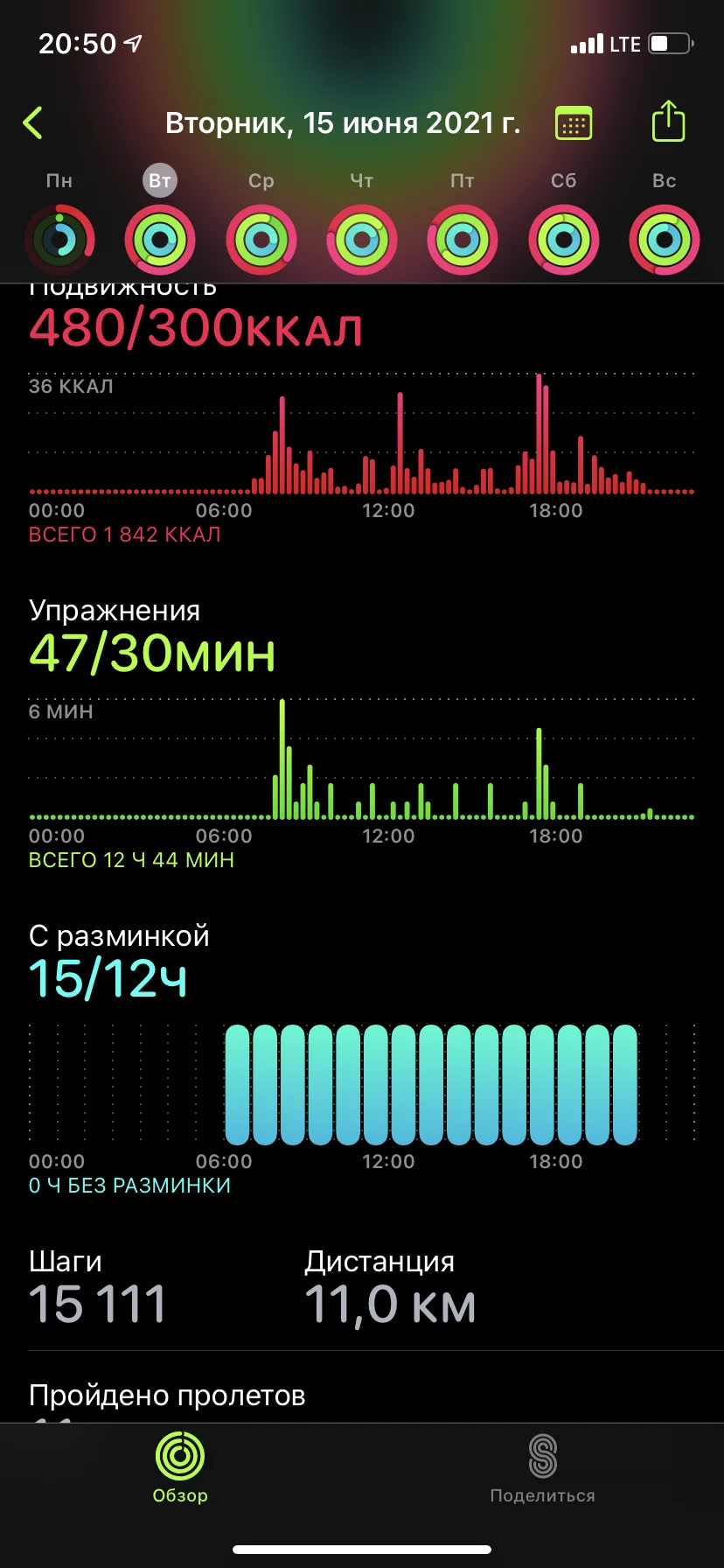Screen dimensions: 724x1568
Task: Switch to the Обзор tab
Action: (180, 1467)
